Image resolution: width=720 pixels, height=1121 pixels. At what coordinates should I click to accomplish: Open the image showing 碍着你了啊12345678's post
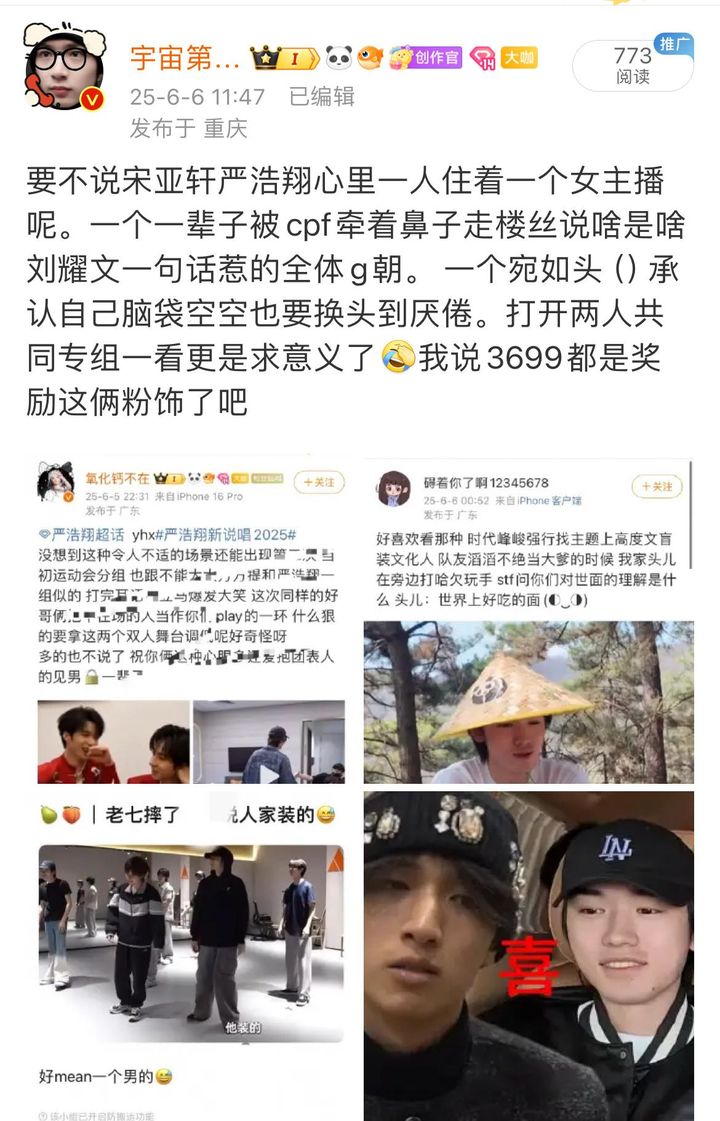click(x=528, y=620)
